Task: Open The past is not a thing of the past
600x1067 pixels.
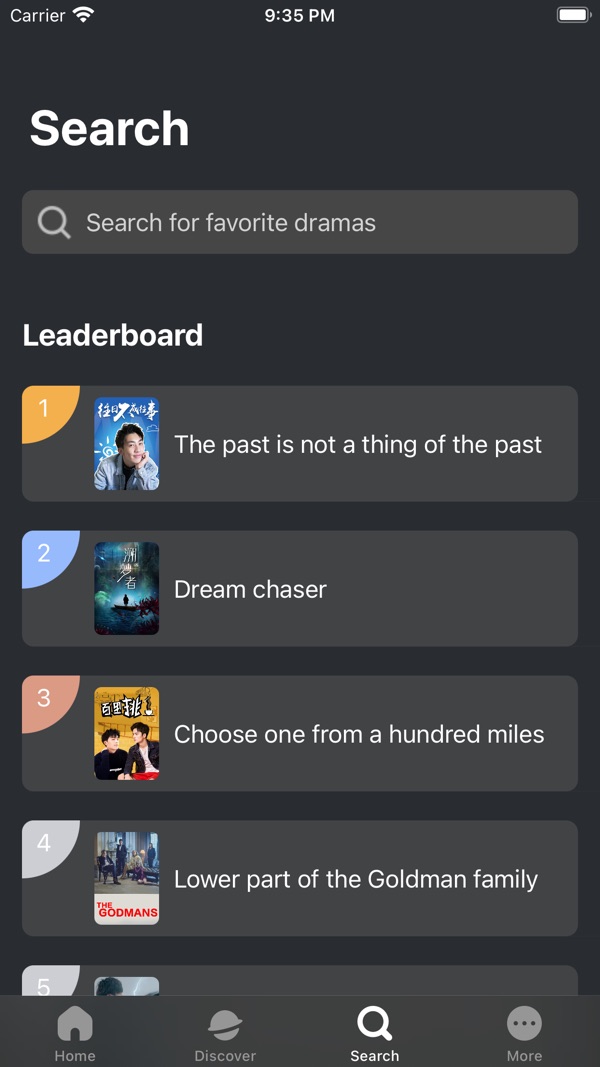Action: pyautogui.click(x=300, y=444)
